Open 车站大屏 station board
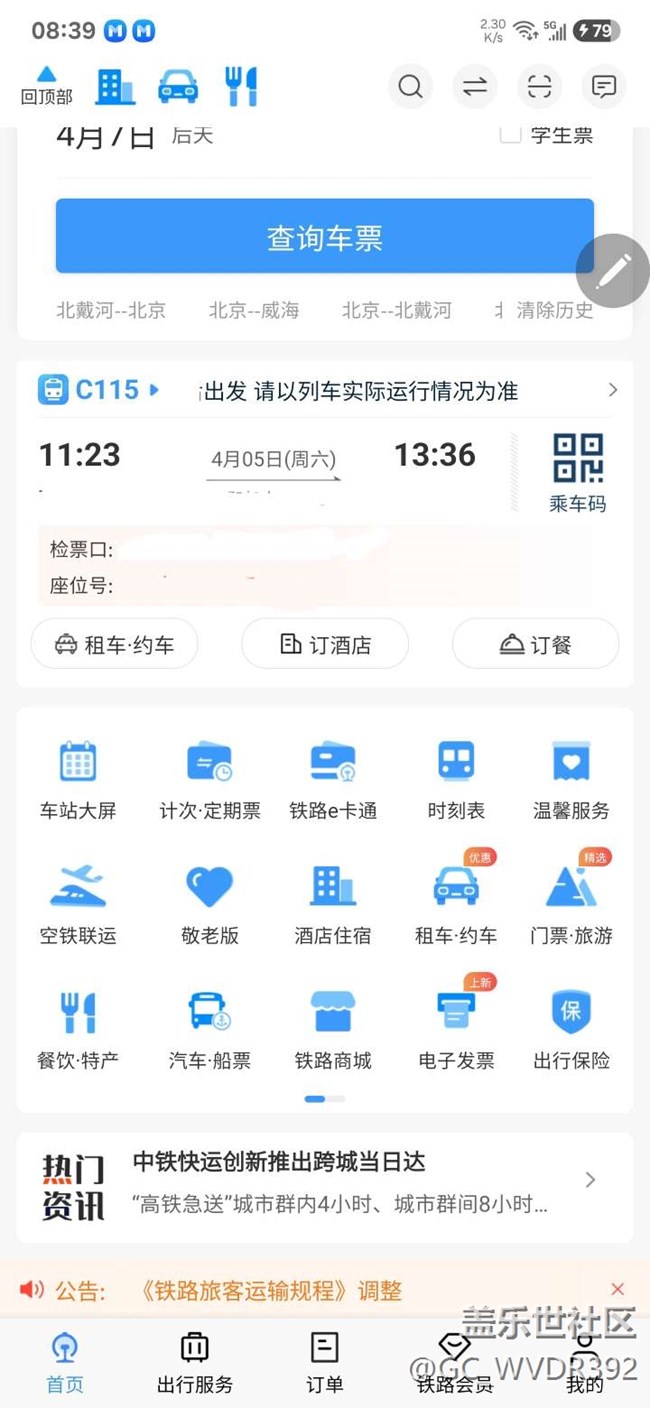This screenshot has width=650, height=1408. 78,780
